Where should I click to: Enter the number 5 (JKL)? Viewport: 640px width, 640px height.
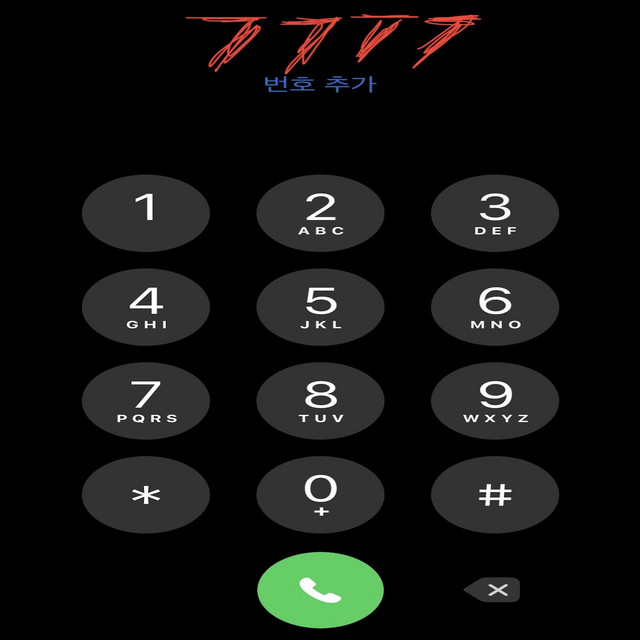320,306
